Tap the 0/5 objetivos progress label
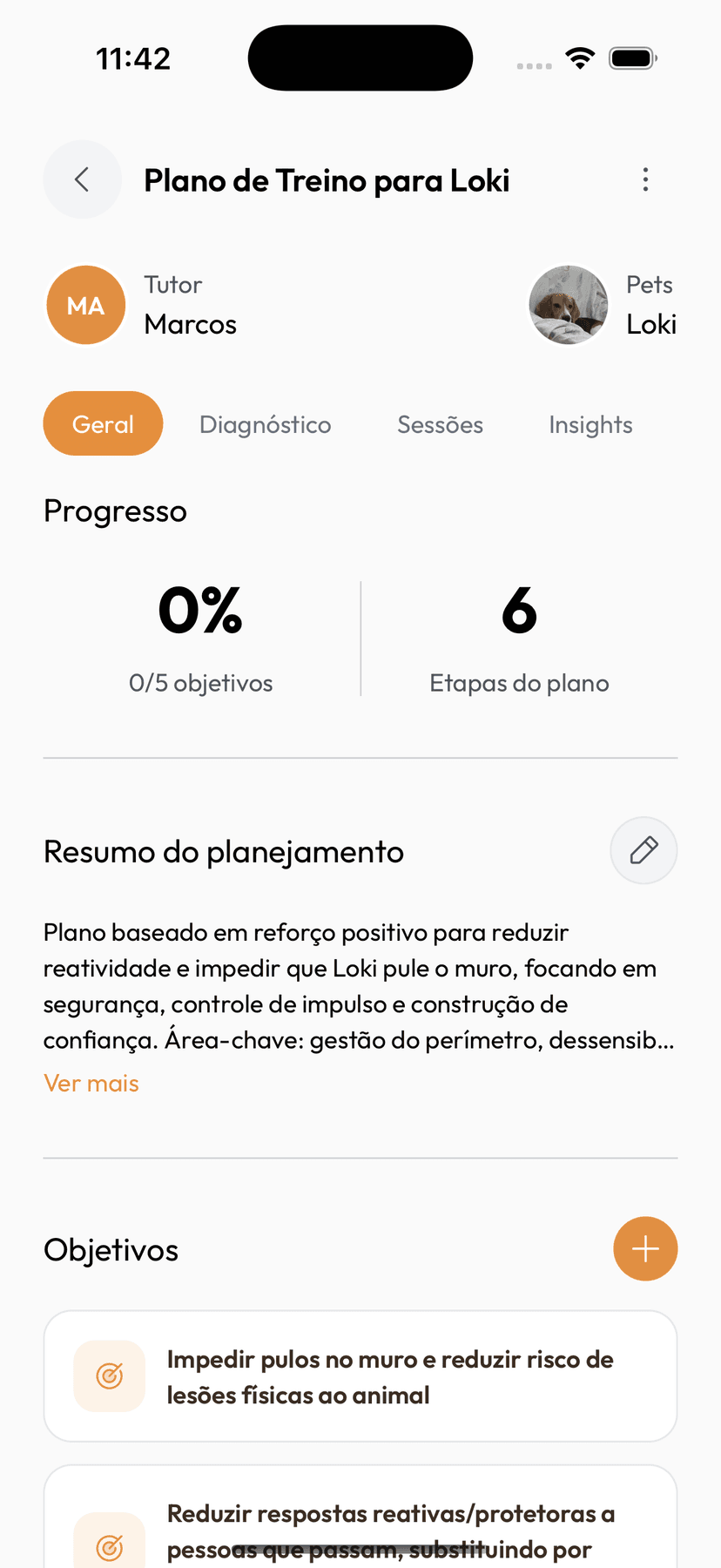The height and width of the screenshot is (1568, 721). click(x=200, y=683)
